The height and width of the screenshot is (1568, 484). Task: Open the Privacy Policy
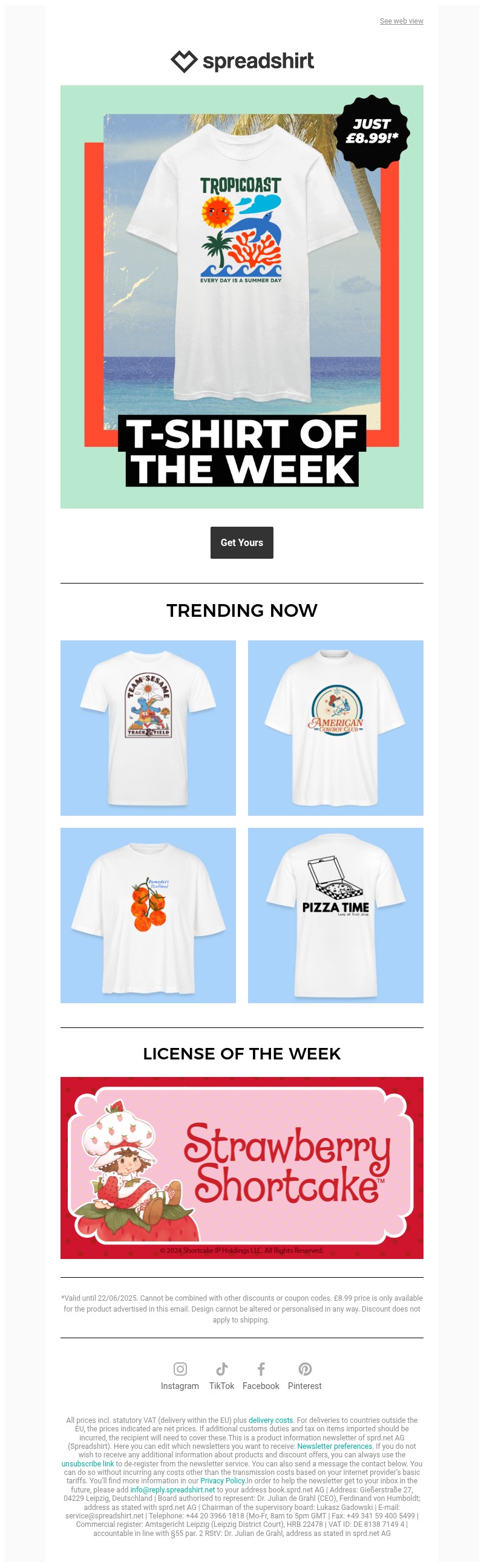coord(222,1481)
